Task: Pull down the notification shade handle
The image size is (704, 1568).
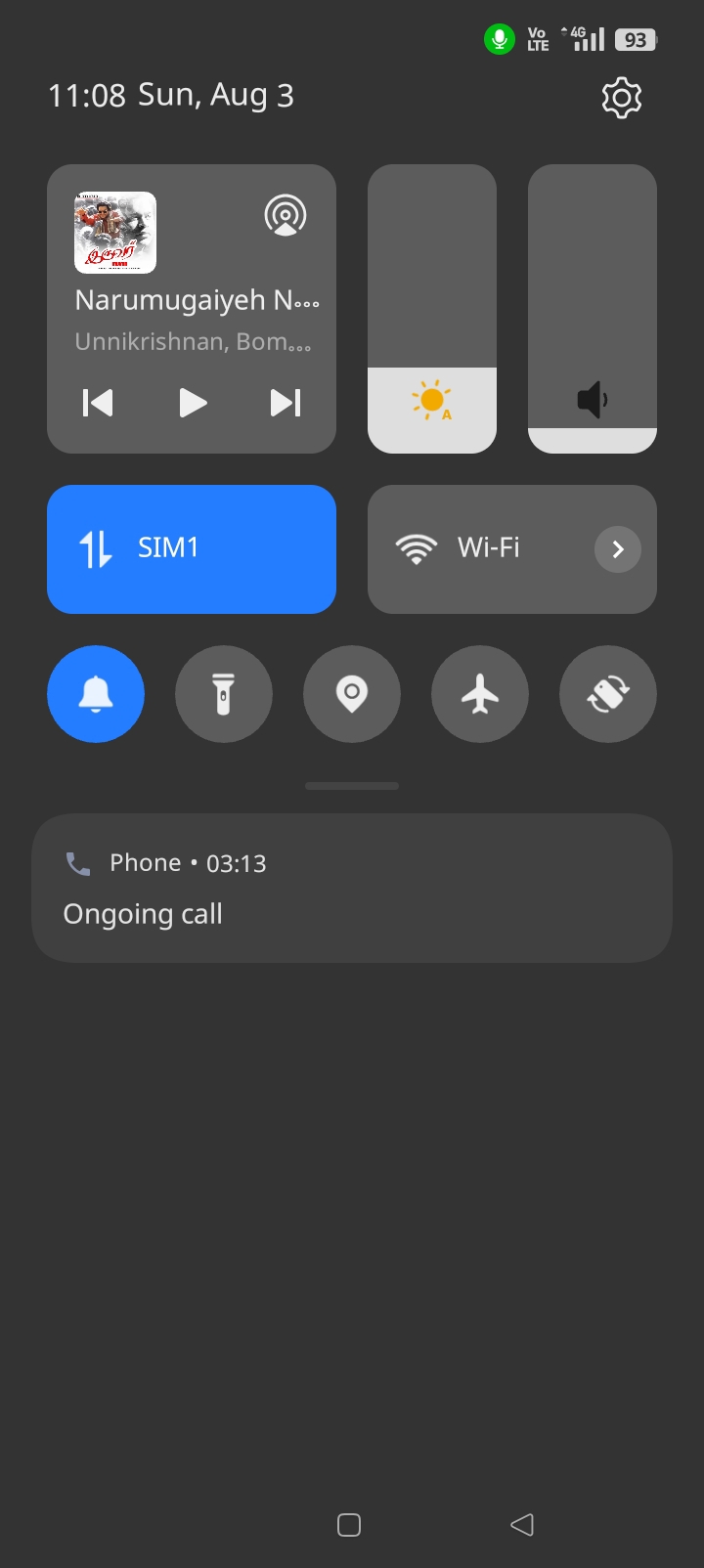Action: click(352, 785)
